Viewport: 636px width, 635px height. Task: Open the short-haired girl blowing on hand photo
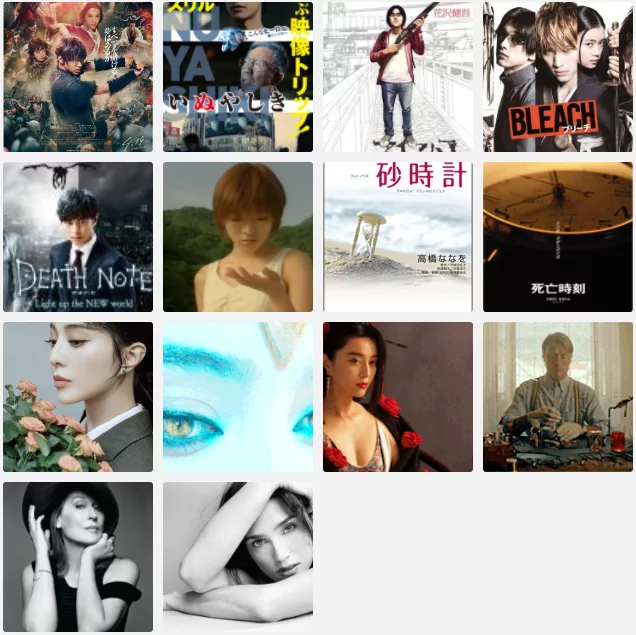238,237
